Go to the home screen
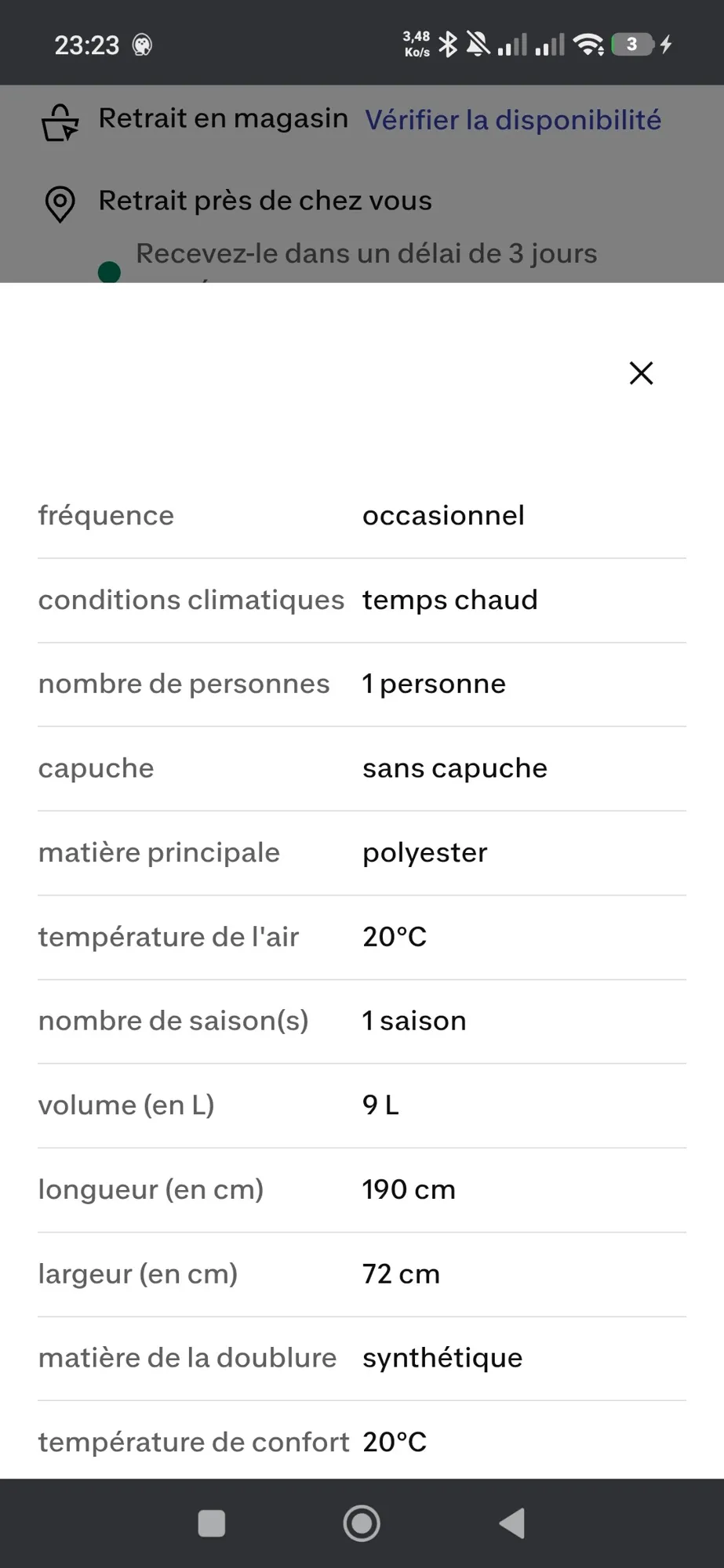 pyautogui.click(x=362, y=1523)
